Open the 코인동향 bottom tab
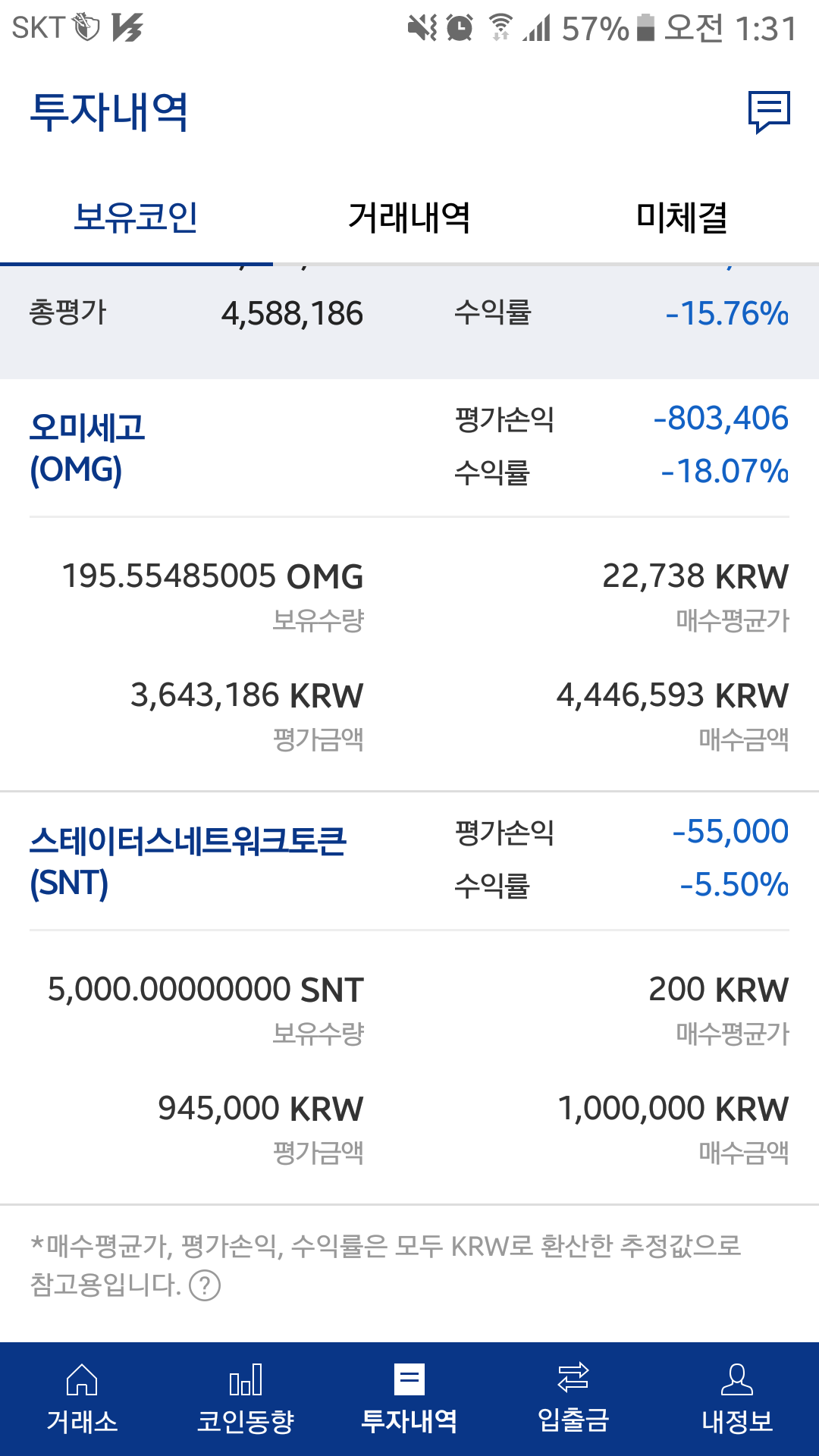Screen dimensions: 819x1456 [246, 1400]
